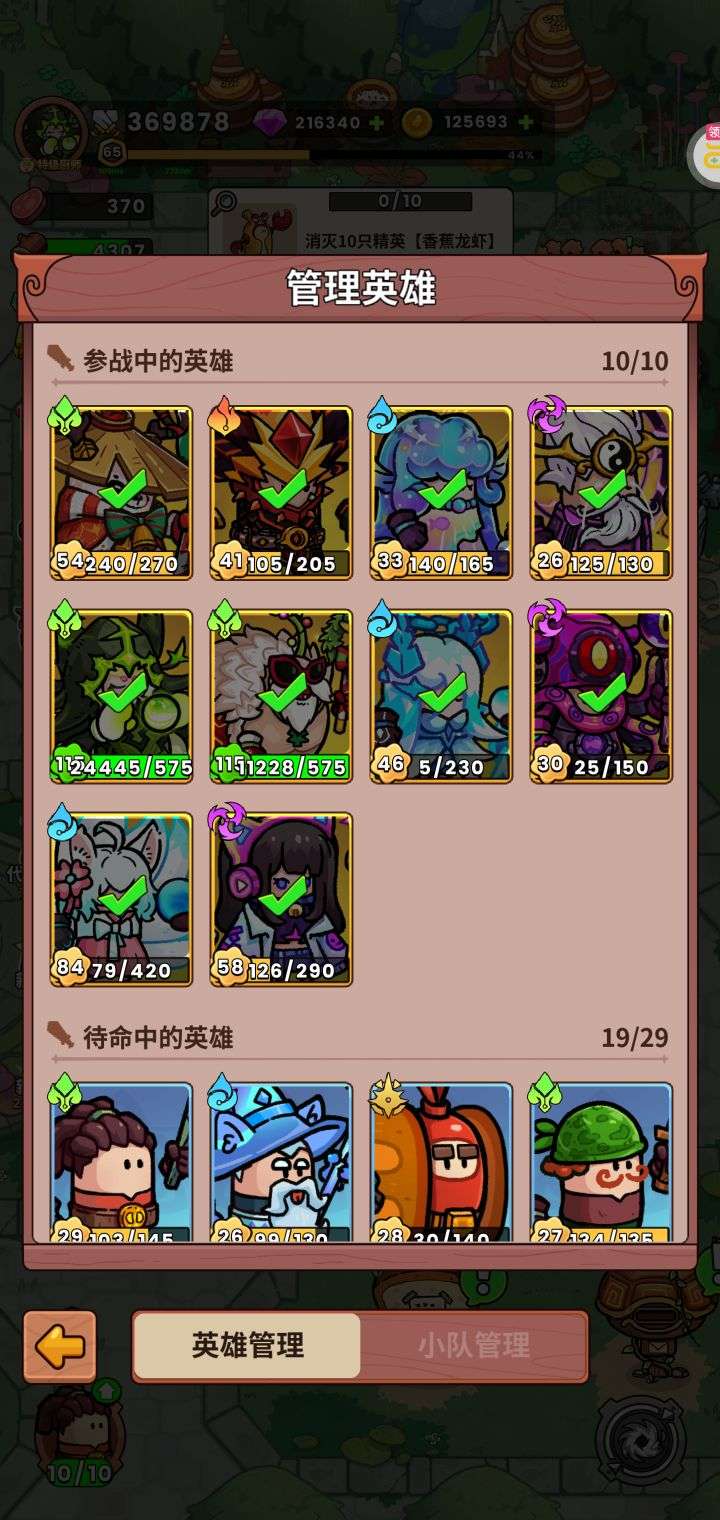Tap the orange back arrow button

click(x=60, y=1347)
